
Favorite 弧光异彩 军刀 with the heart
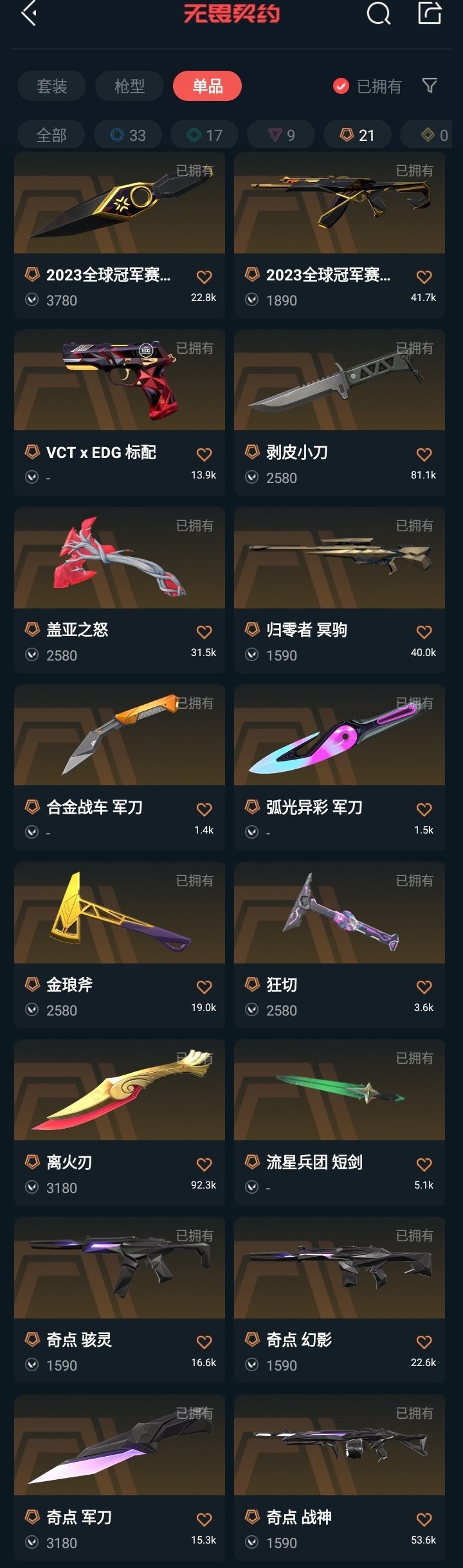pos(424,810)
